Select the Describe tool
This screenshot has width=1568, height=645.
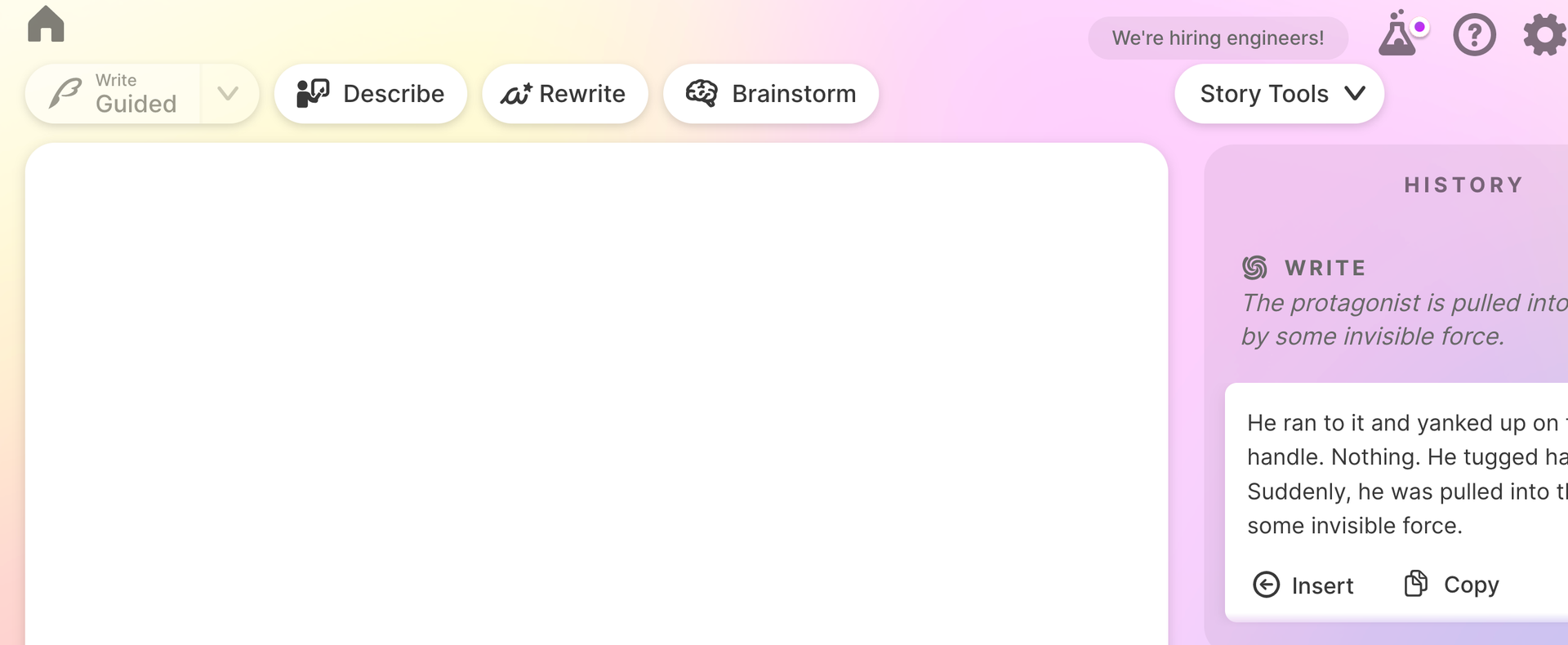(371, 94)
